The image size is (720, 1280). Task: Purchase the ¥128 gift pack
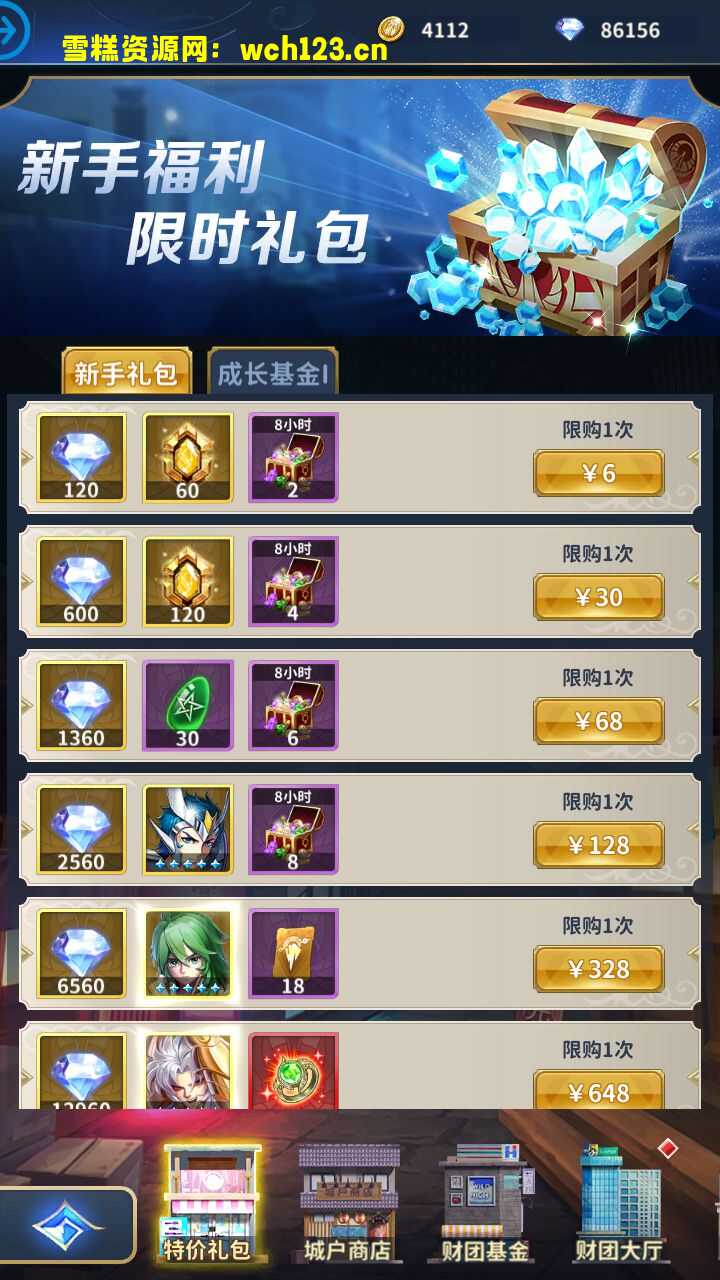598,845
